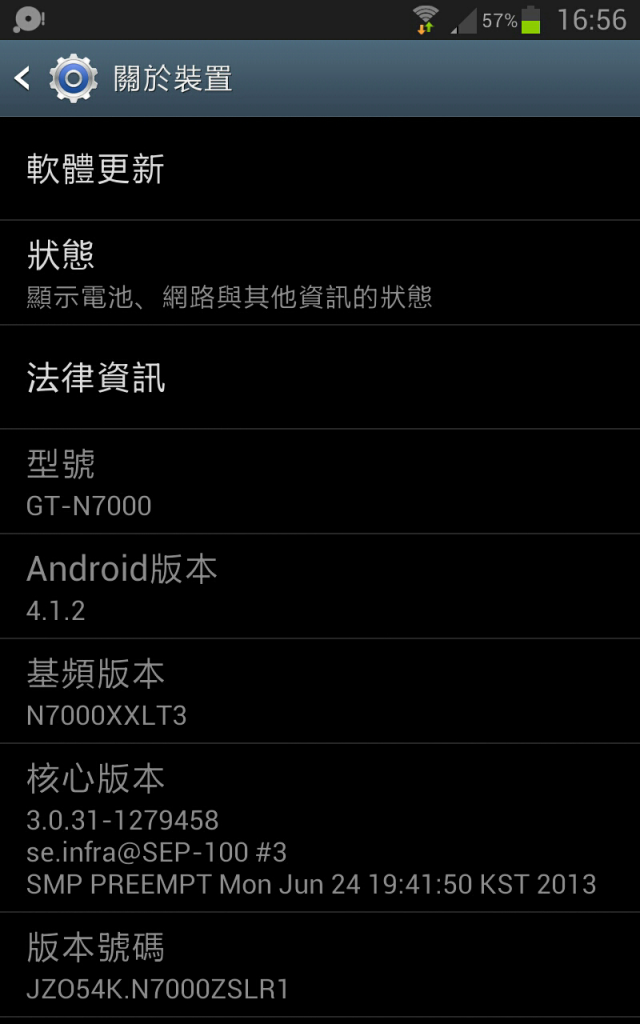Go back from the 關於裝置 screen

(24, 78)
